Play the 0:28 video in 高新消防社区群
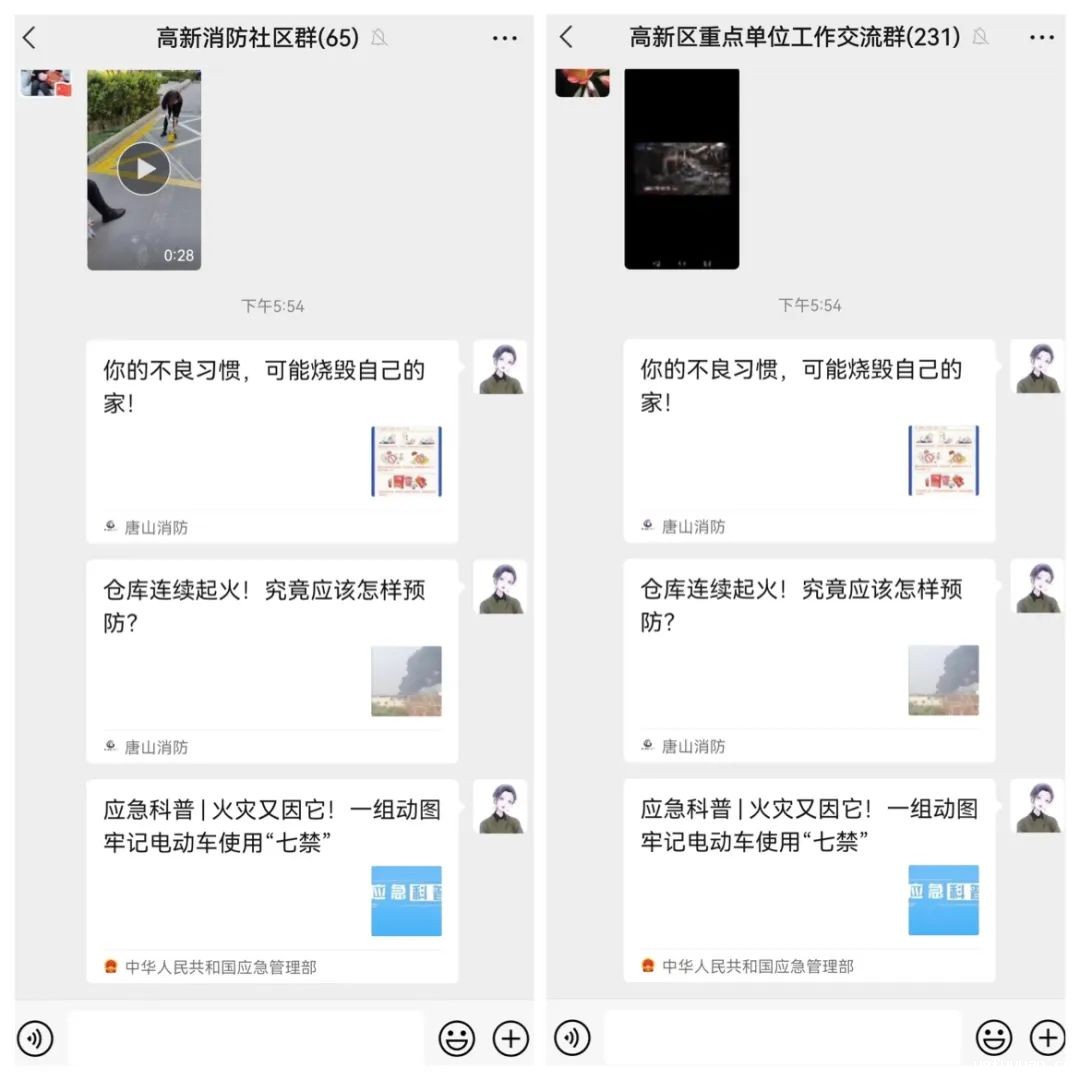 click(144, 168)
